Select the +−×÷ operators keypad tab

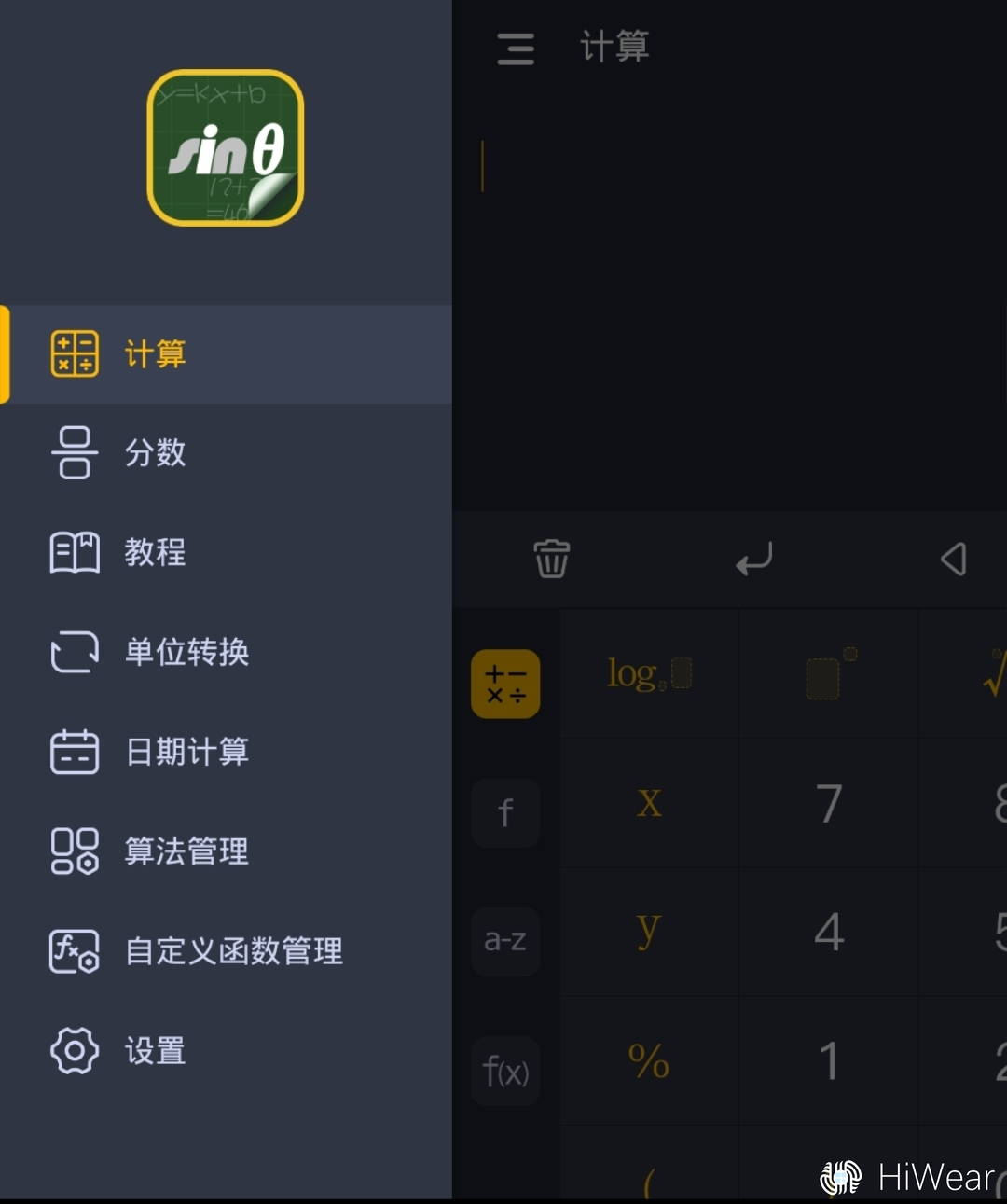coord(505,684)
